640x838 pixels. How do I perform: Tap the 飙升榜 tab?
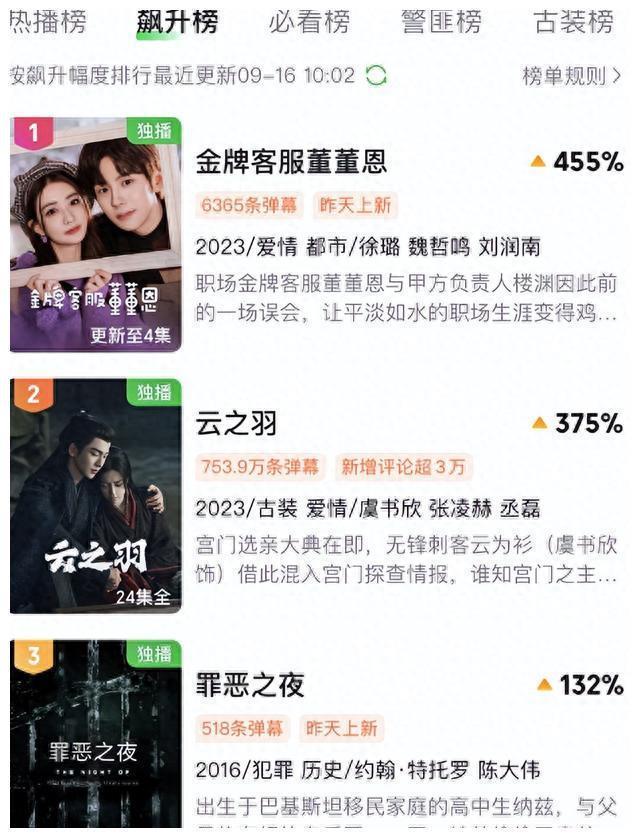[177, 21]
